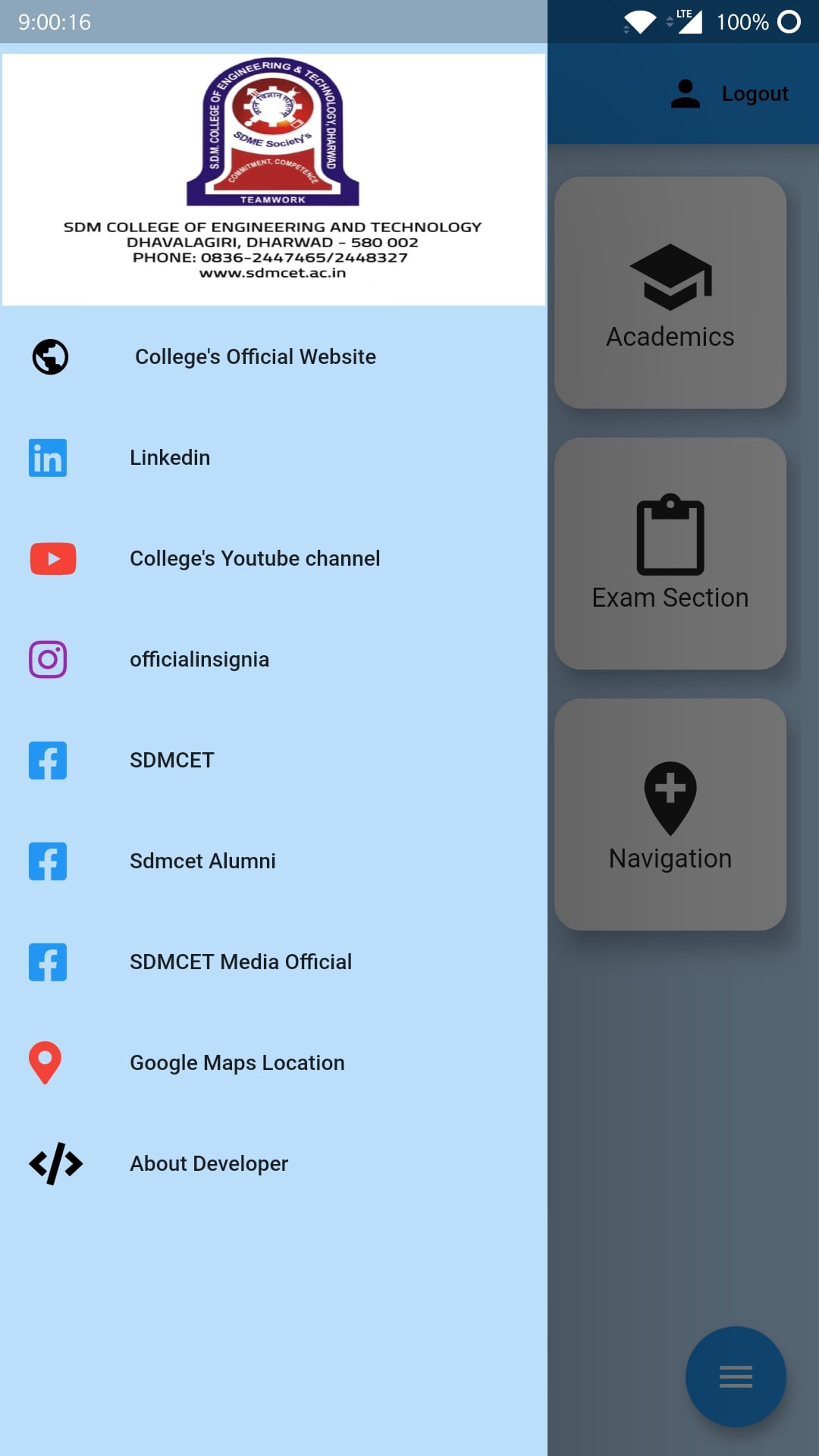Open Sdmcet Alumni Facebook page

273,861
